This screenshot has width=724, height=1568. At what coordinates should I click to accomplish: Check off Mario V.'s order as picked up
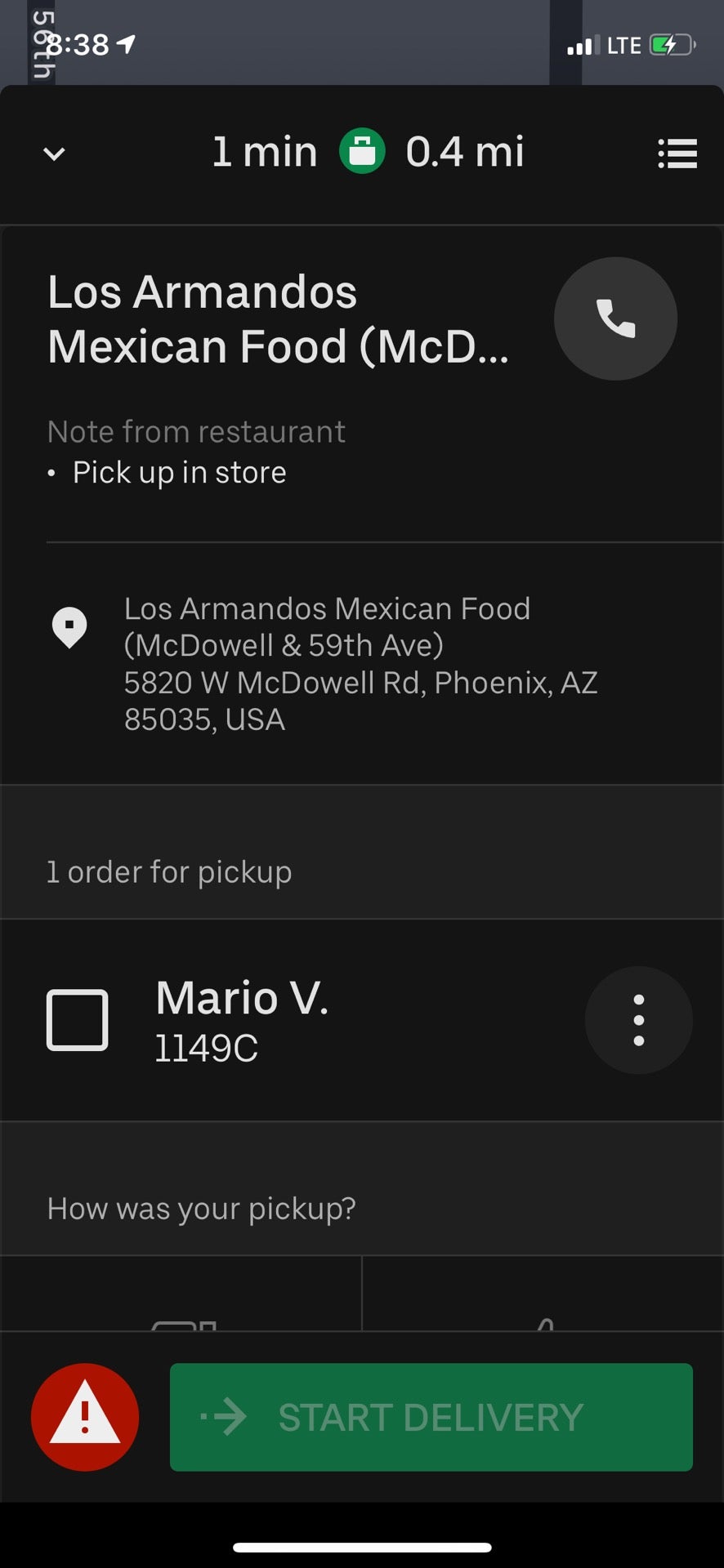[78, 1019]
